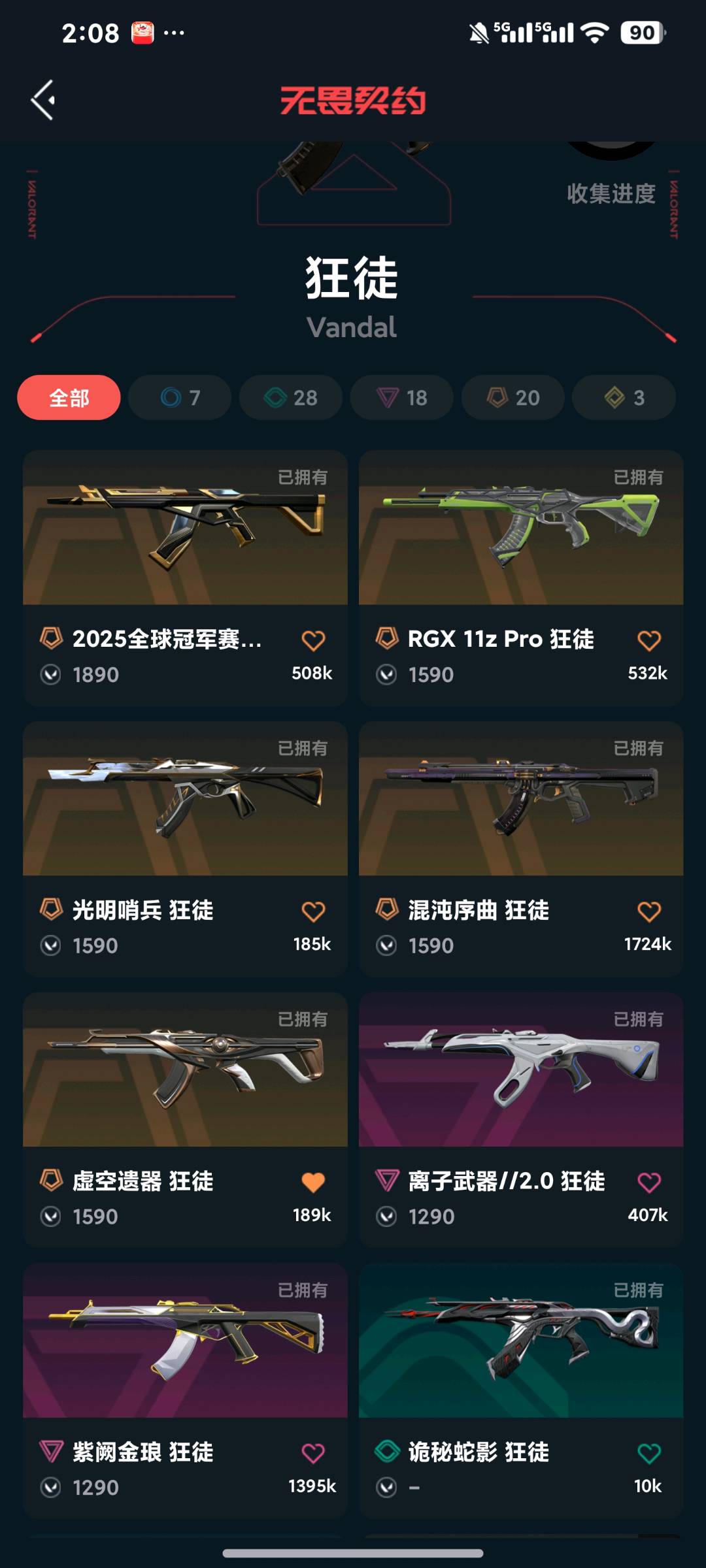This screenshot has width=706, height=1568.
Task: Filter skins by the purple tier with 18
Action: tap(402, 397)
